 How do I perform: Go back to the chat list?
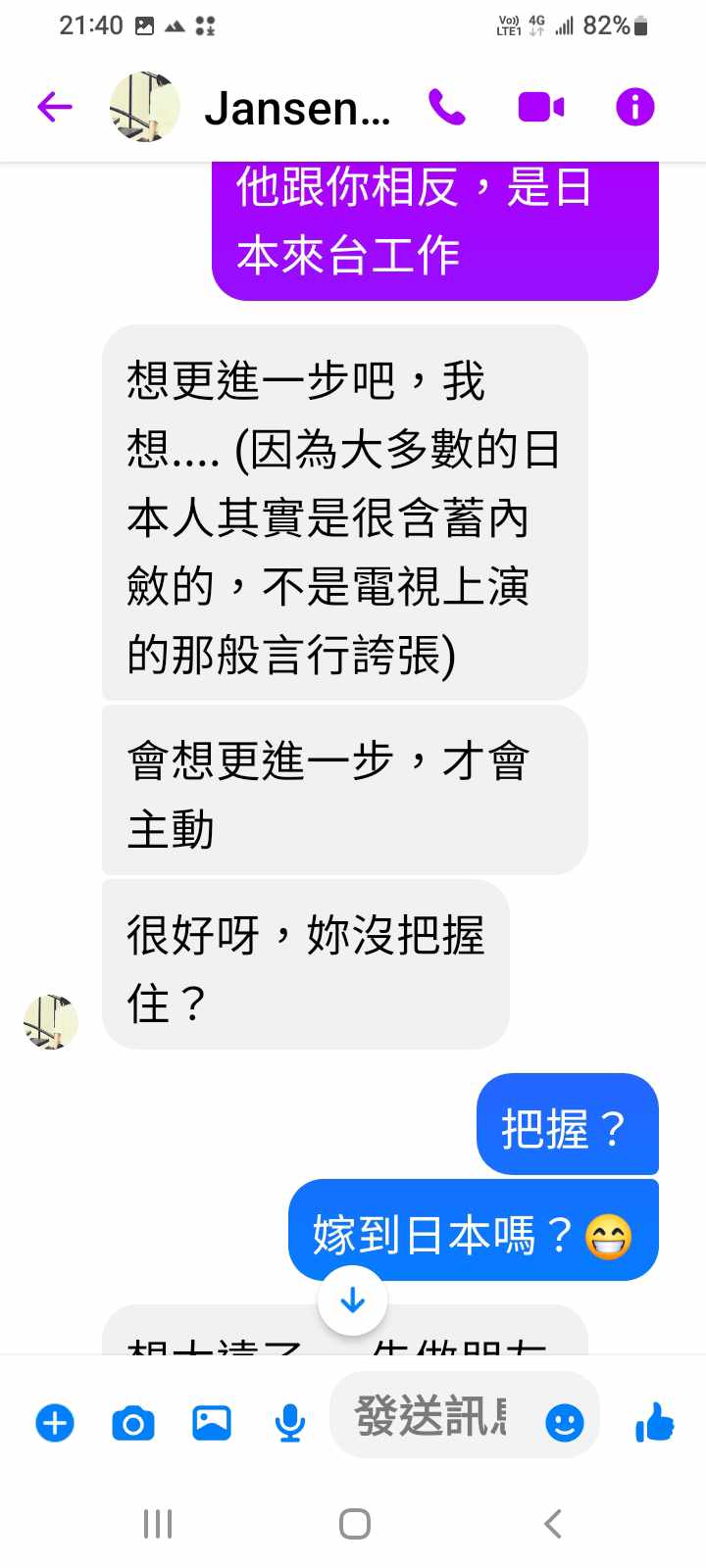click(55, 107)
